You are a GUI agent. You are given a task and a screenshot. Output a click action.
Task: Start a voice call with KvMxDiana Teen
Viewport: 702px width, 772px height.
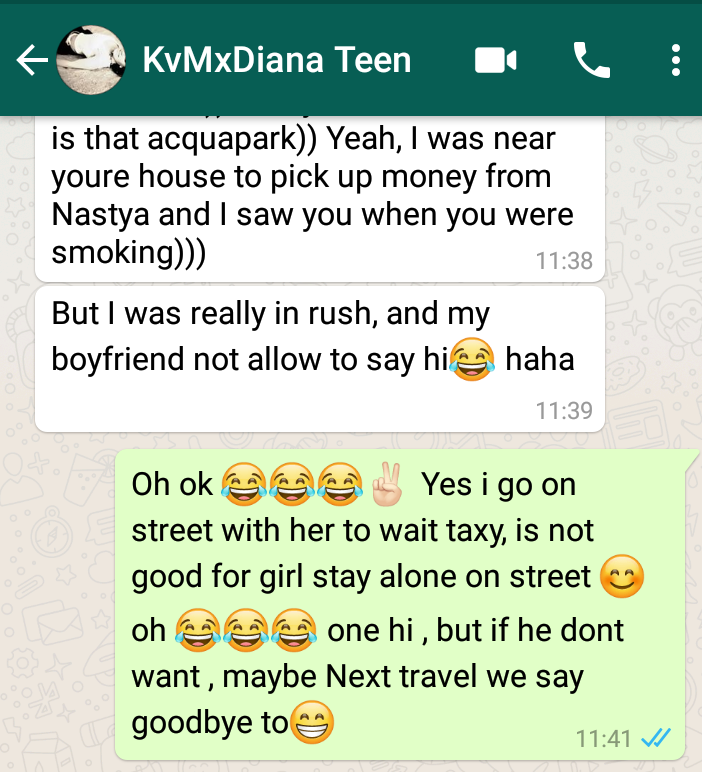tap(591, 61)
